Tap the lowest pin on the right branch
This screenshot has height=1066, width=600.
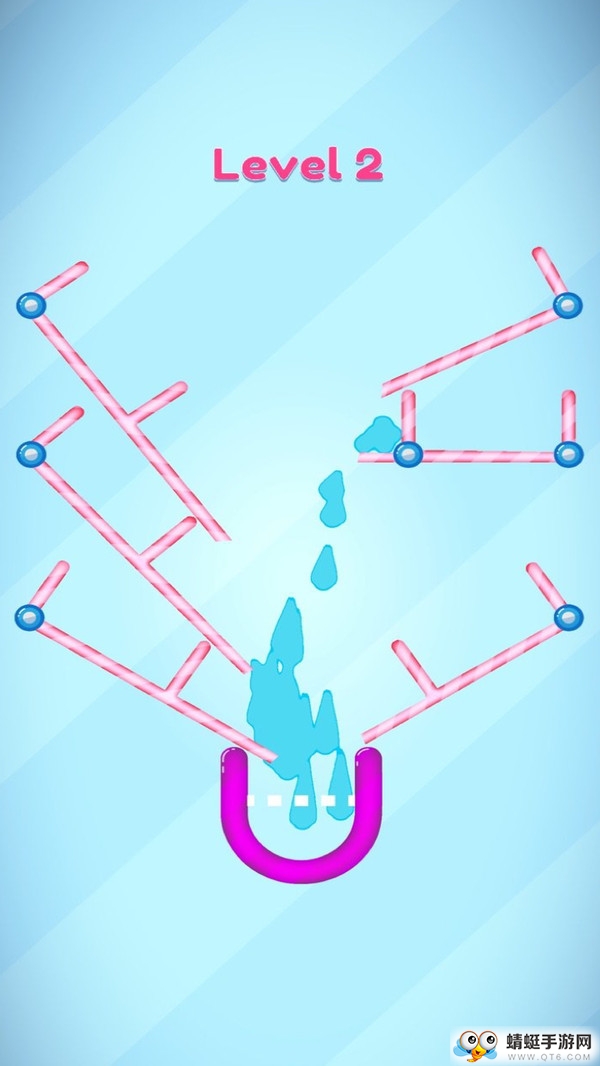[x=568, y=616]
